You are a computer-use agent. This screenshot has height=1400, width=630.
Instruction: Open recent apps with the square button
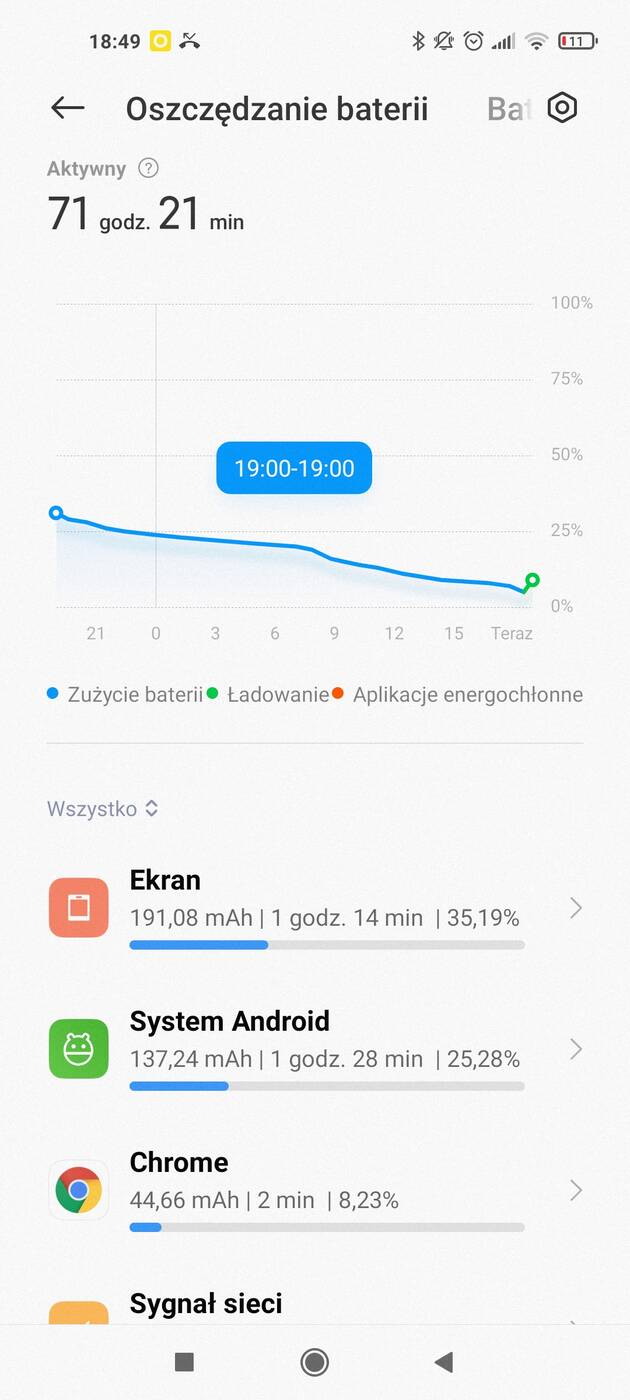(x=184, y=1362)
